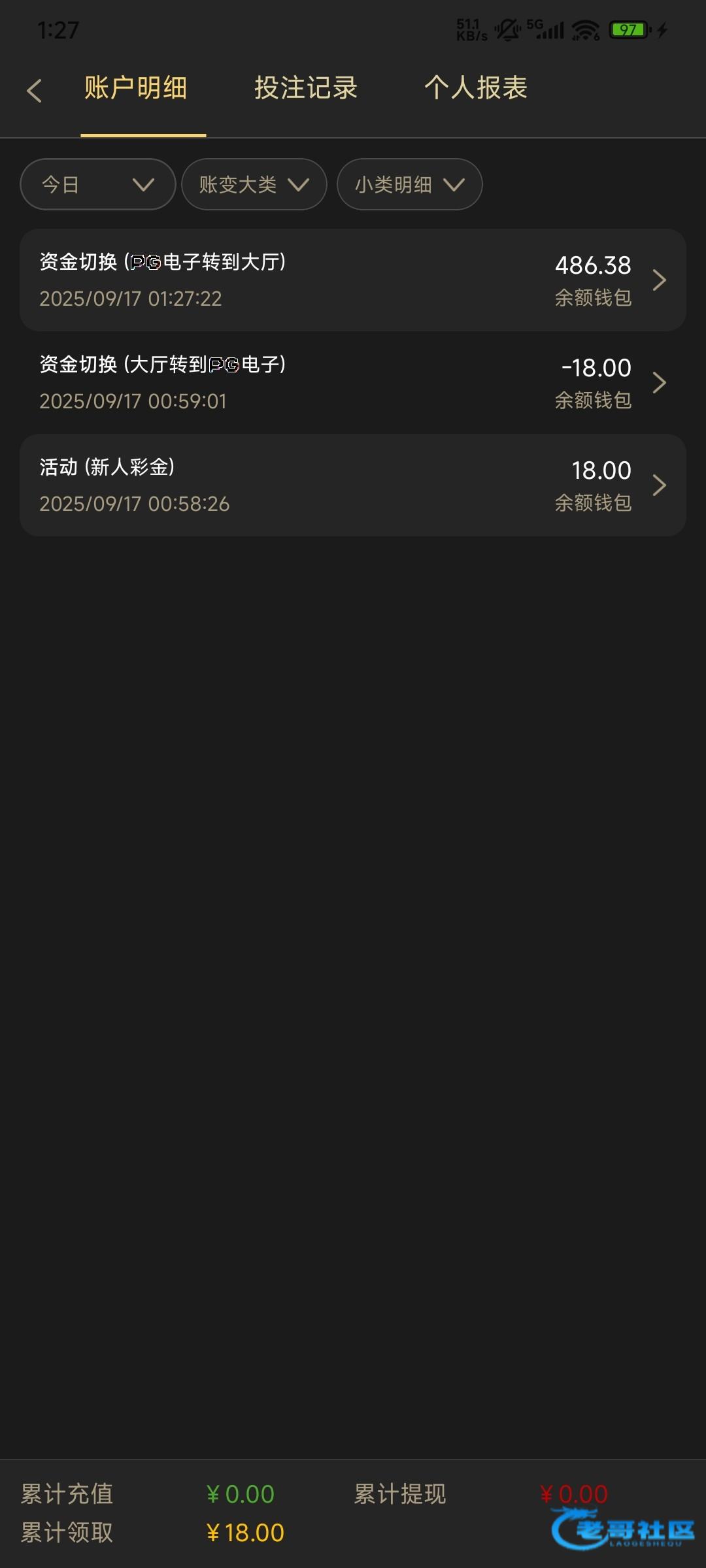The image size is (706, 1568).
Task: Open the 新人彩金 activity record
Action: coord(353,485)
